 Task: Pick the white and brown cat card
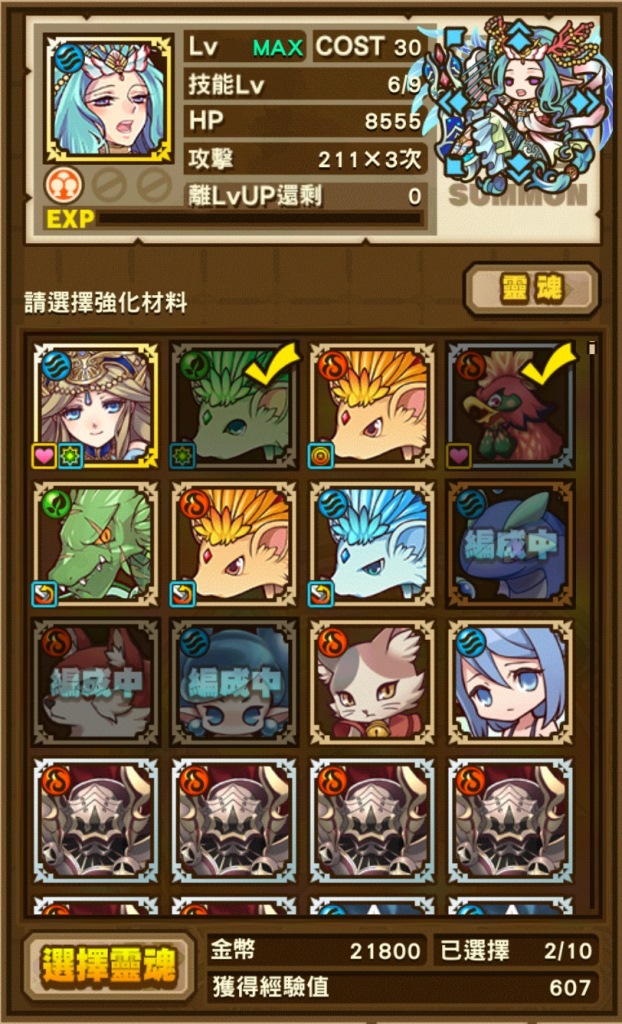click(x=372, y=682)
